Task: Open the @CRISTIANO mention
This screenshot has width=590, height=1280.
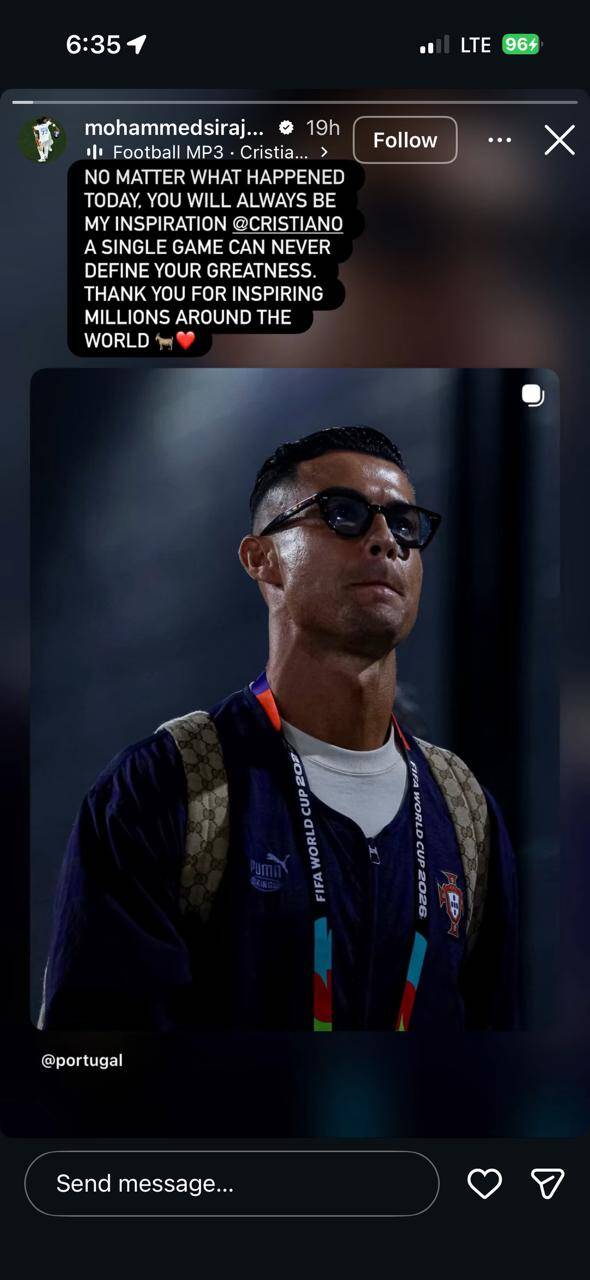Action: (x=288, y=224)
